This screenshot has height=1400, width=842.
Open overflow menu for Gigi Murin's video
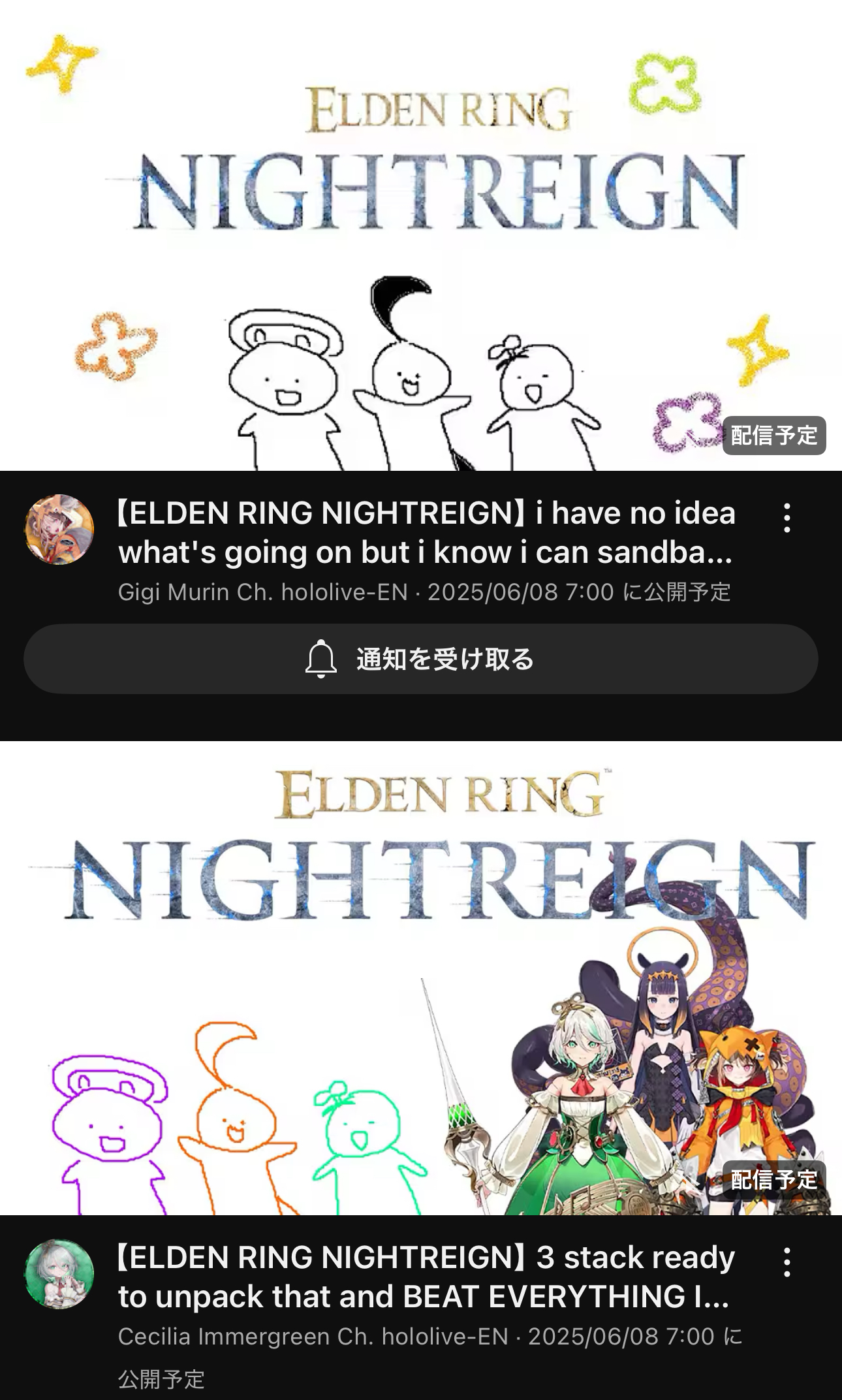[787, 518]
